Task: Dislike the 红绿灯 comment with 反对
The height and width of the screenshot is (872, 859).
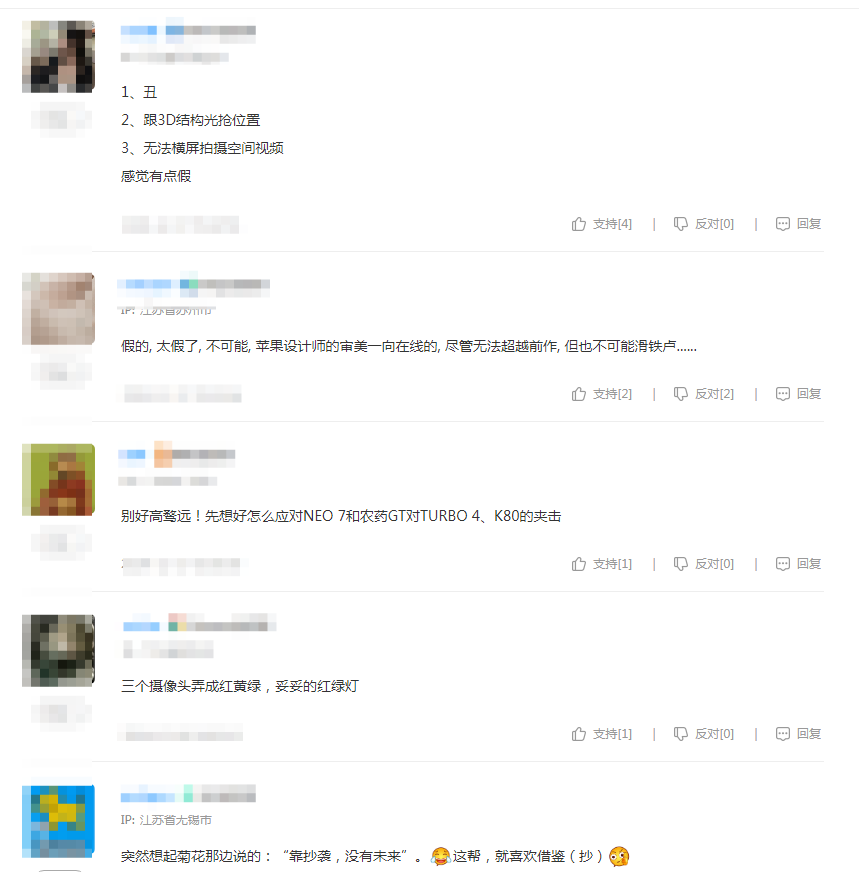Action: click(704, 734)
